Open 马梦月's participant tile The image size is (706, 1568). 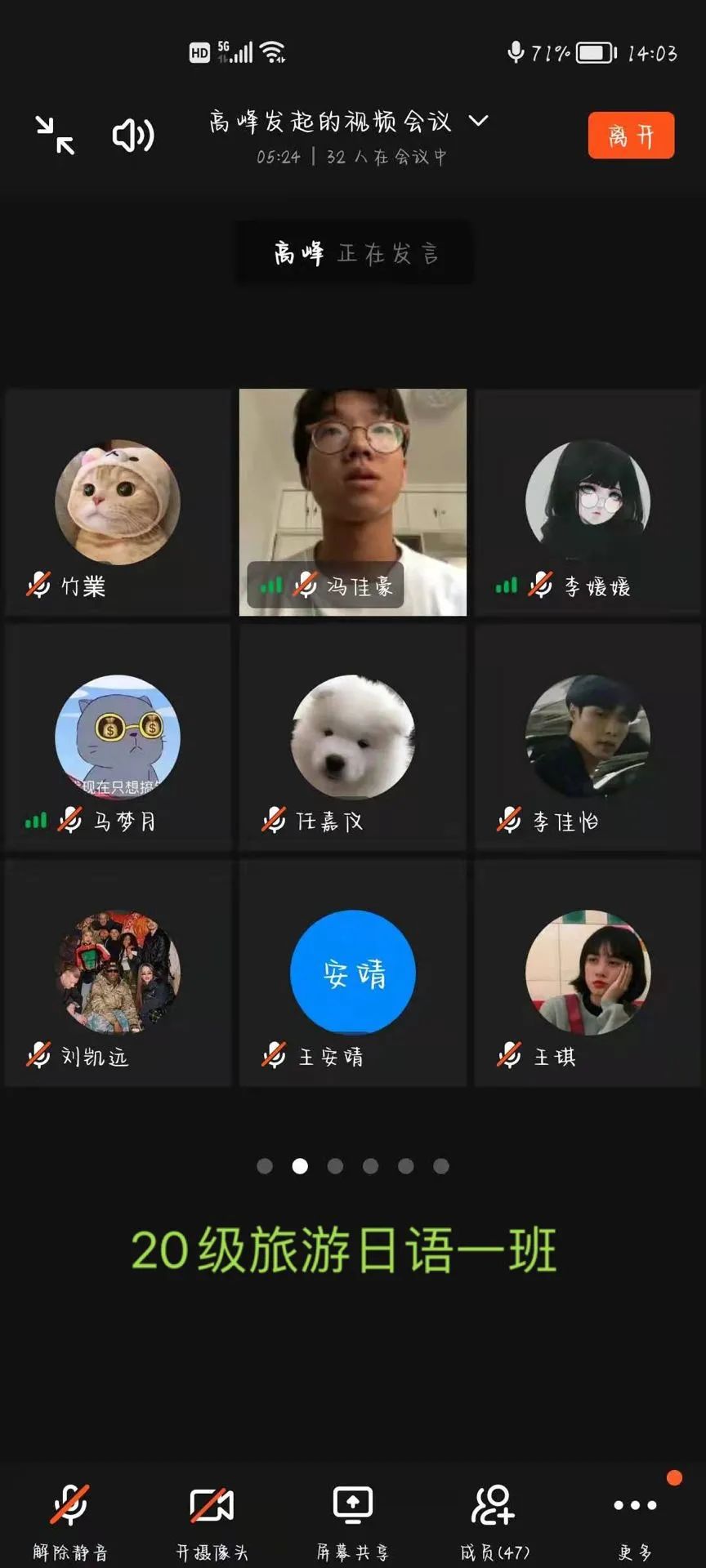118,737
